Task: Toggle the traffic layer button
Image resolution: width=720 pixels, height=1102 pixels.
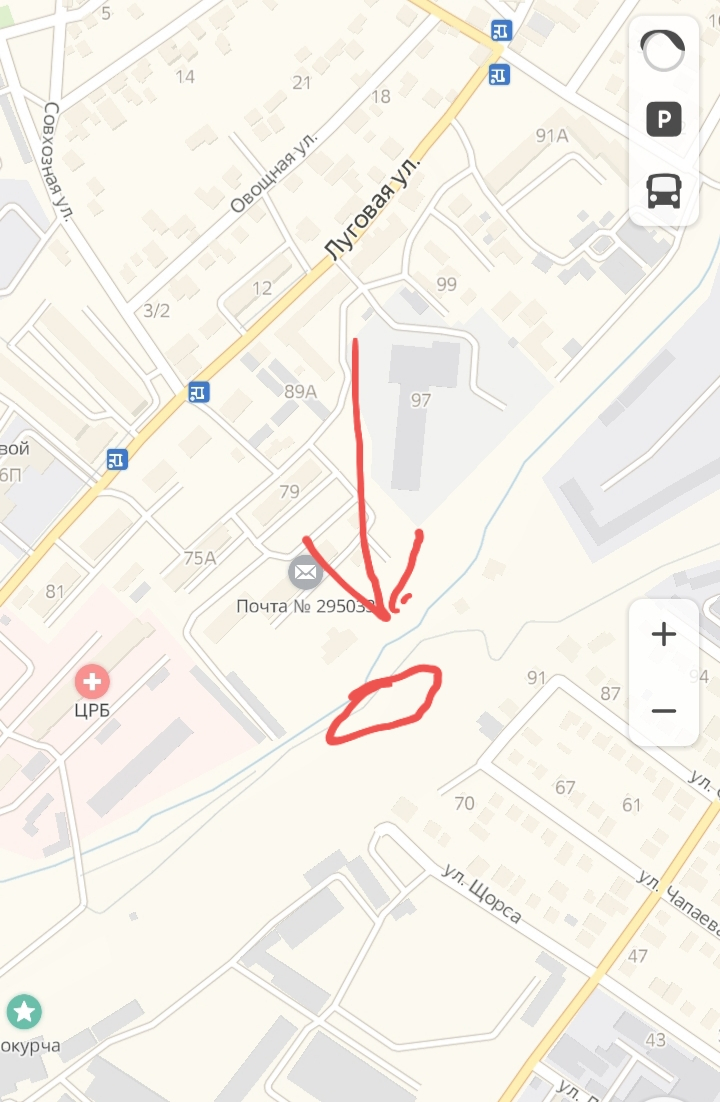Action: 663,50
